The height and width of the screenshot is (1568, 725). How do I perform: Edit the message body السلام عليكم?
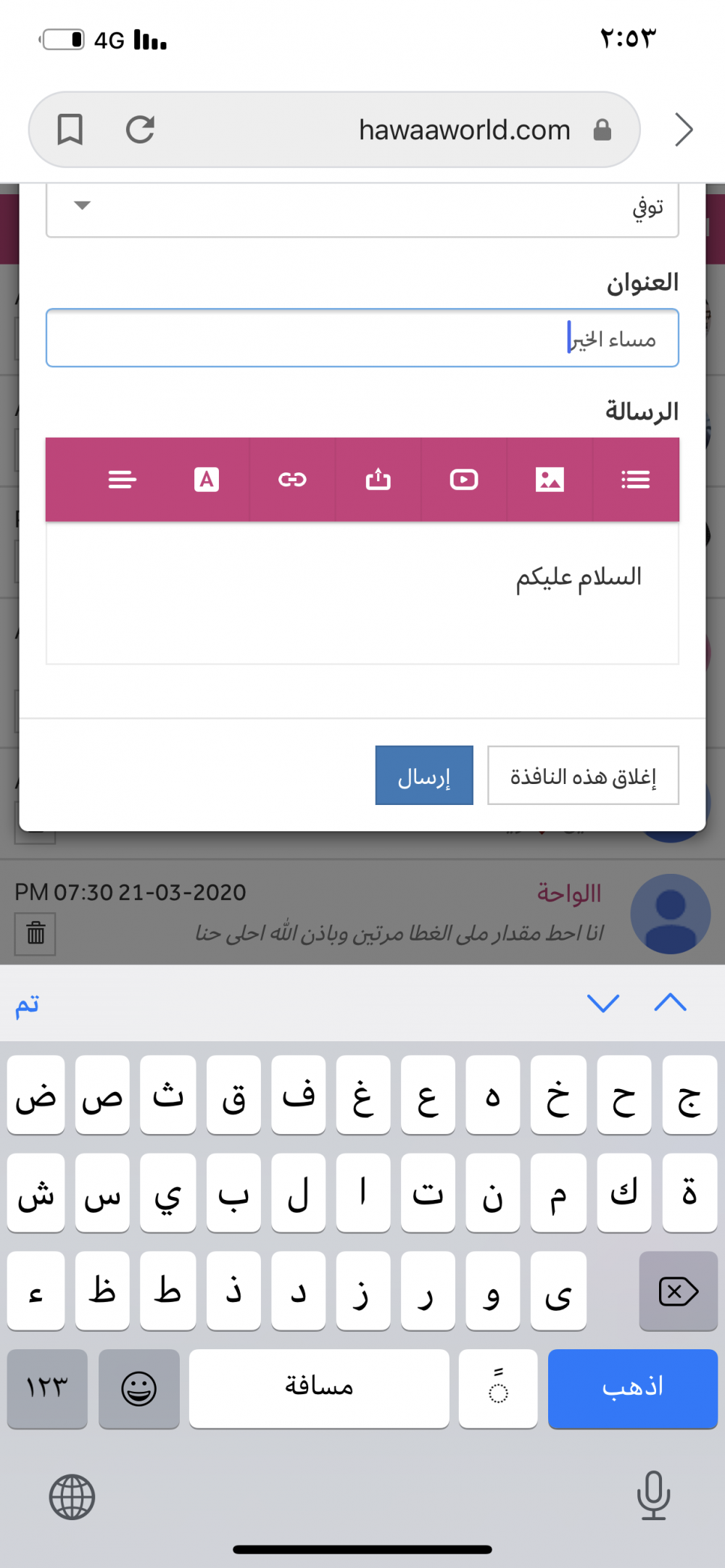(x=362, y=592)
